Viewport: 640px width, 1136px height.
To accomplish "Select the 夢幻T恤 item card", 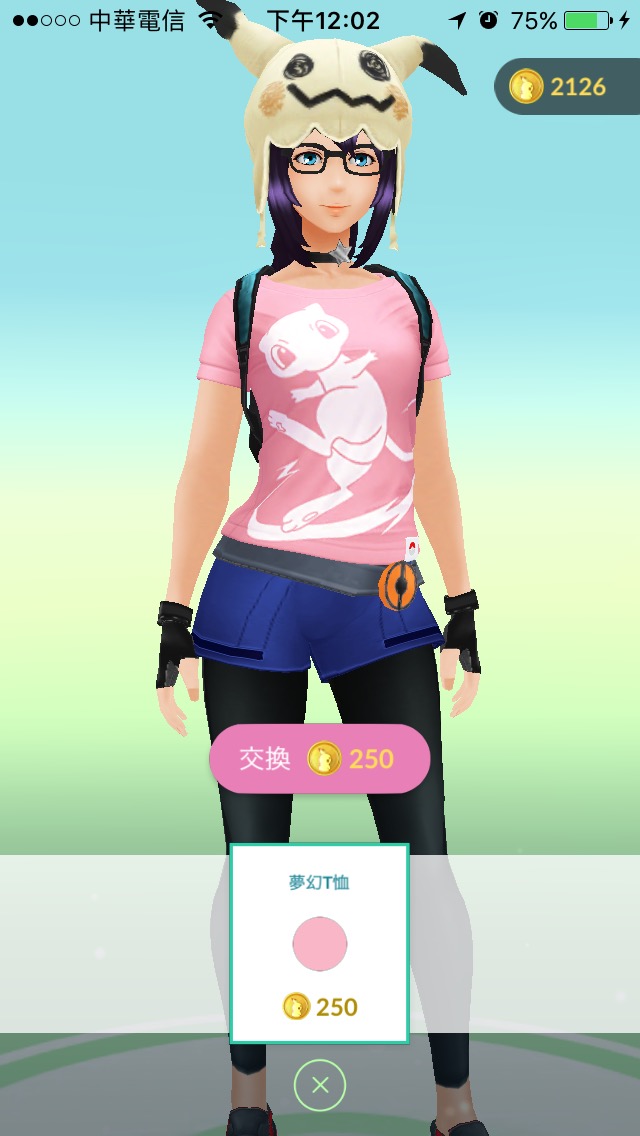I will pos(319,943).
